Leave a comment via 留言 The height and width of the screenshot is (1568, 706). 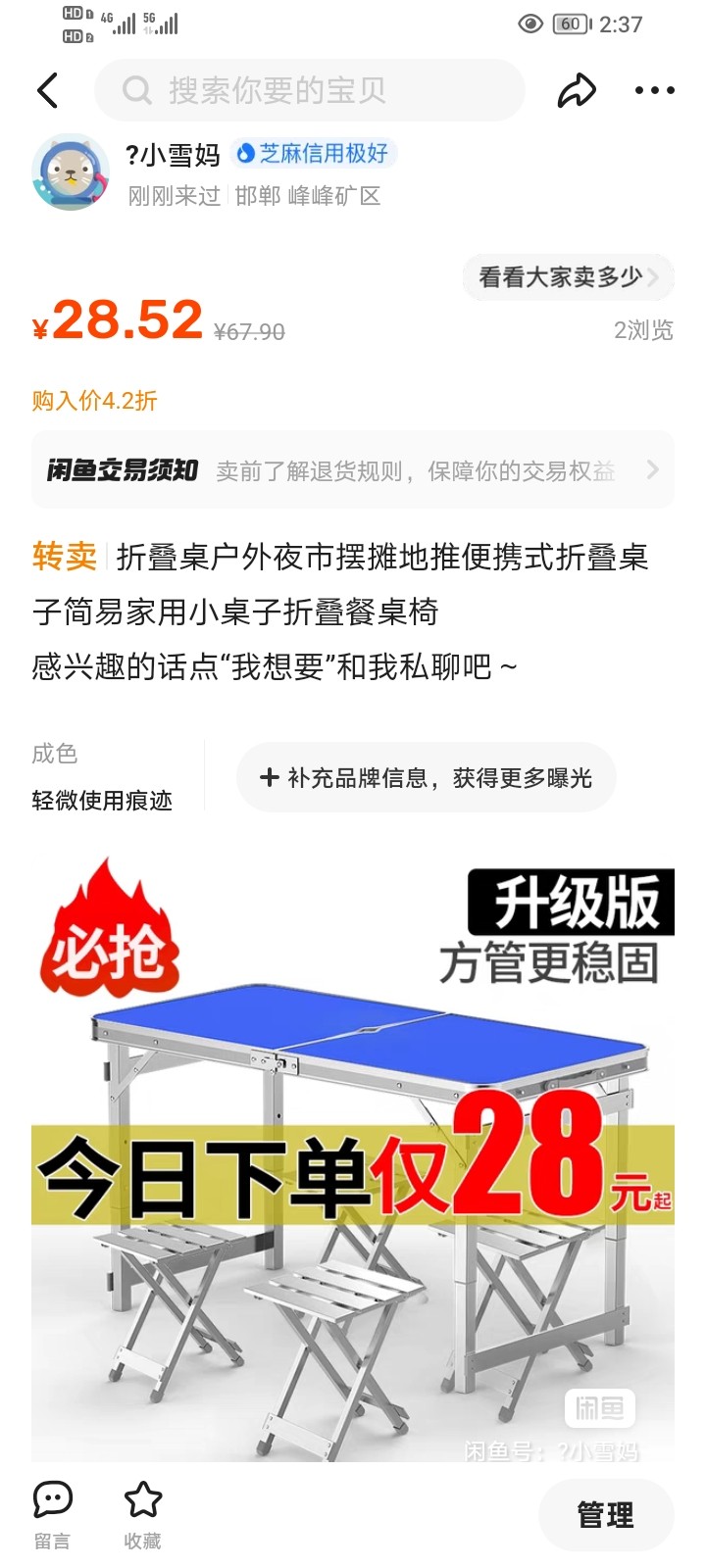(53, 1514)
